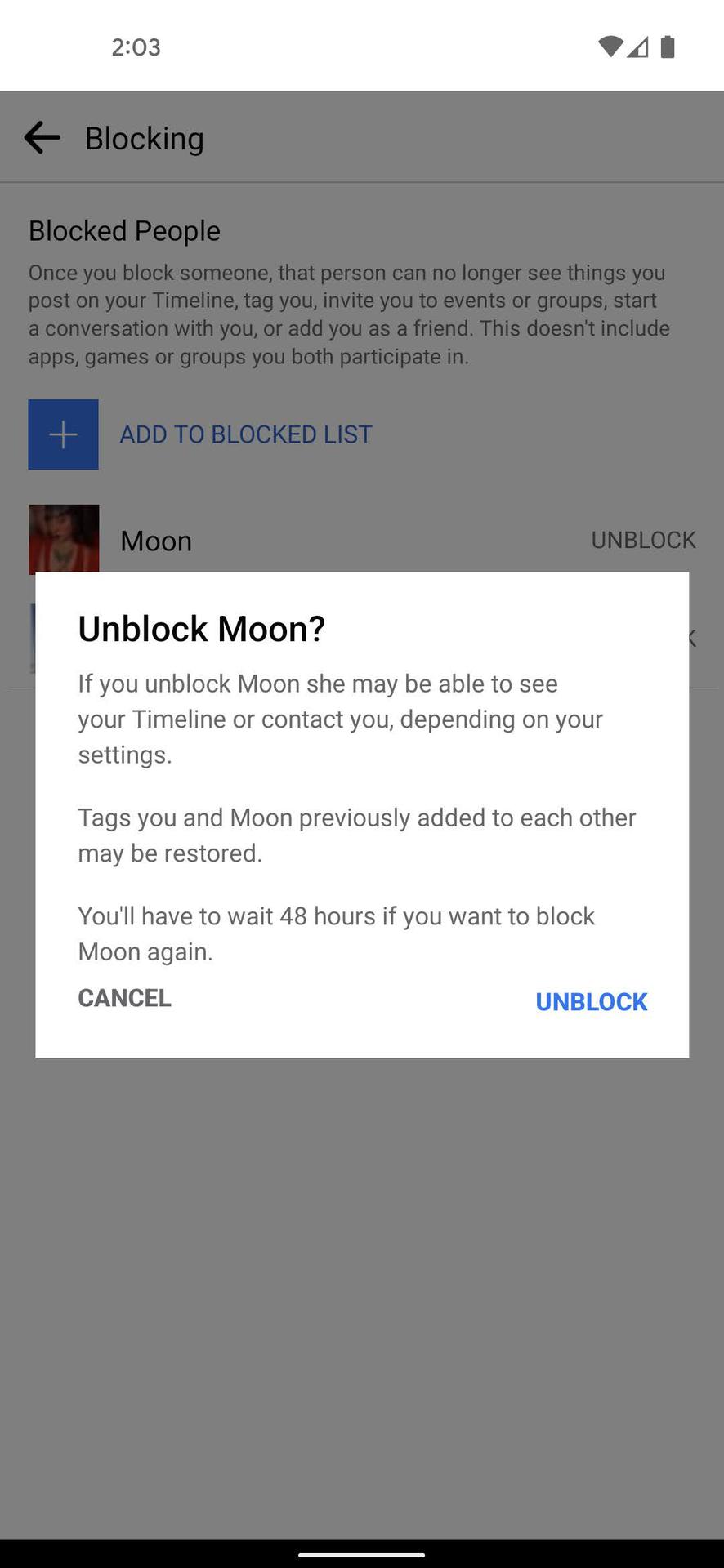724x1568 pixels.
Task: Confirm unblocking Moon in the dialog
Action: point(591,1001)
